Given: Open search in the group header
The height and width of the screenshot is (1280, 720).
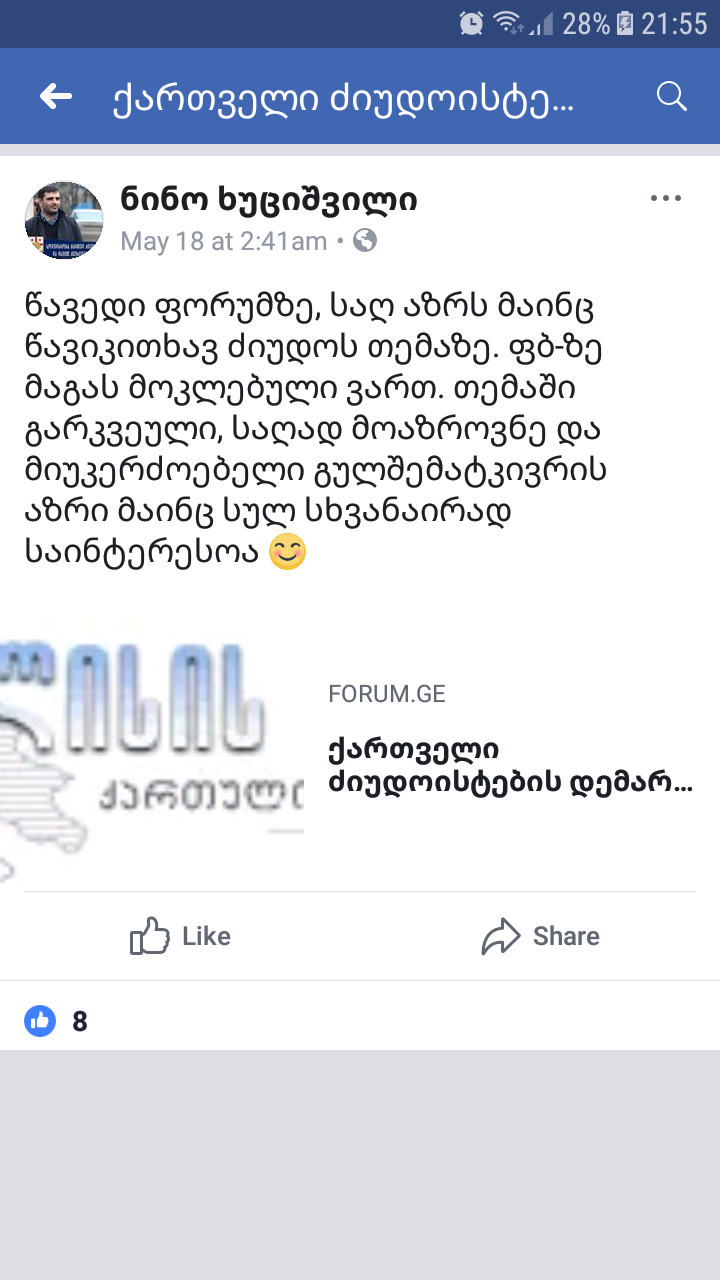Looking at the screenshot, I should (671, 97).
